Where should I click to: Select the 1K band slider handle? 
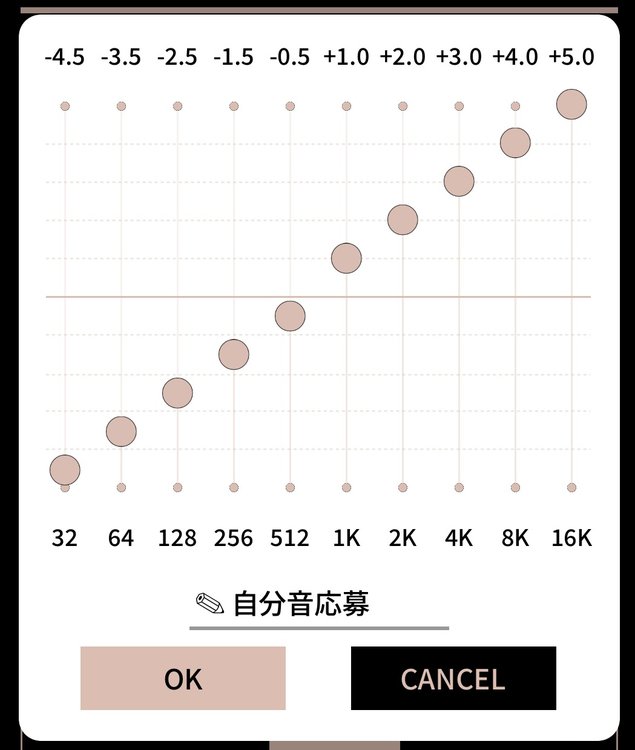[x=346, y=259]
